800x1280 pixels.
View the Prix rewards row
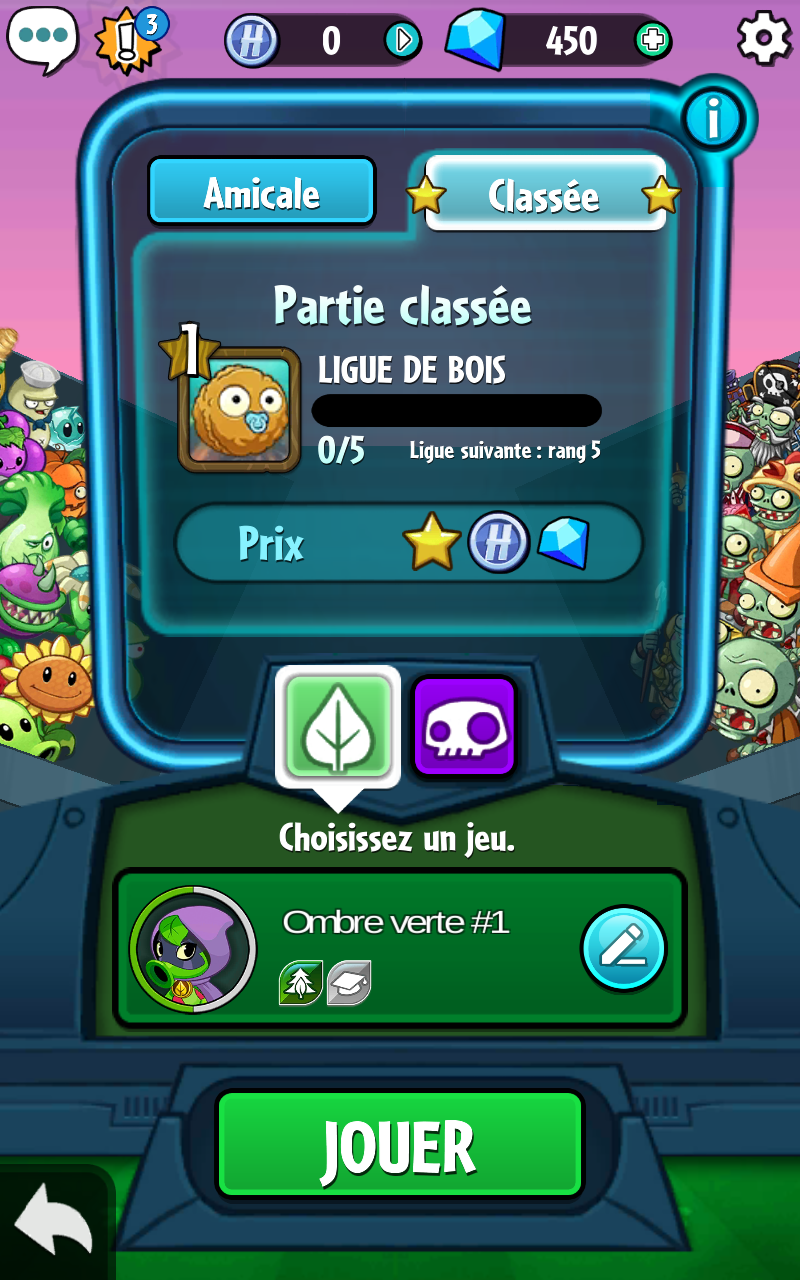point(409,543)
